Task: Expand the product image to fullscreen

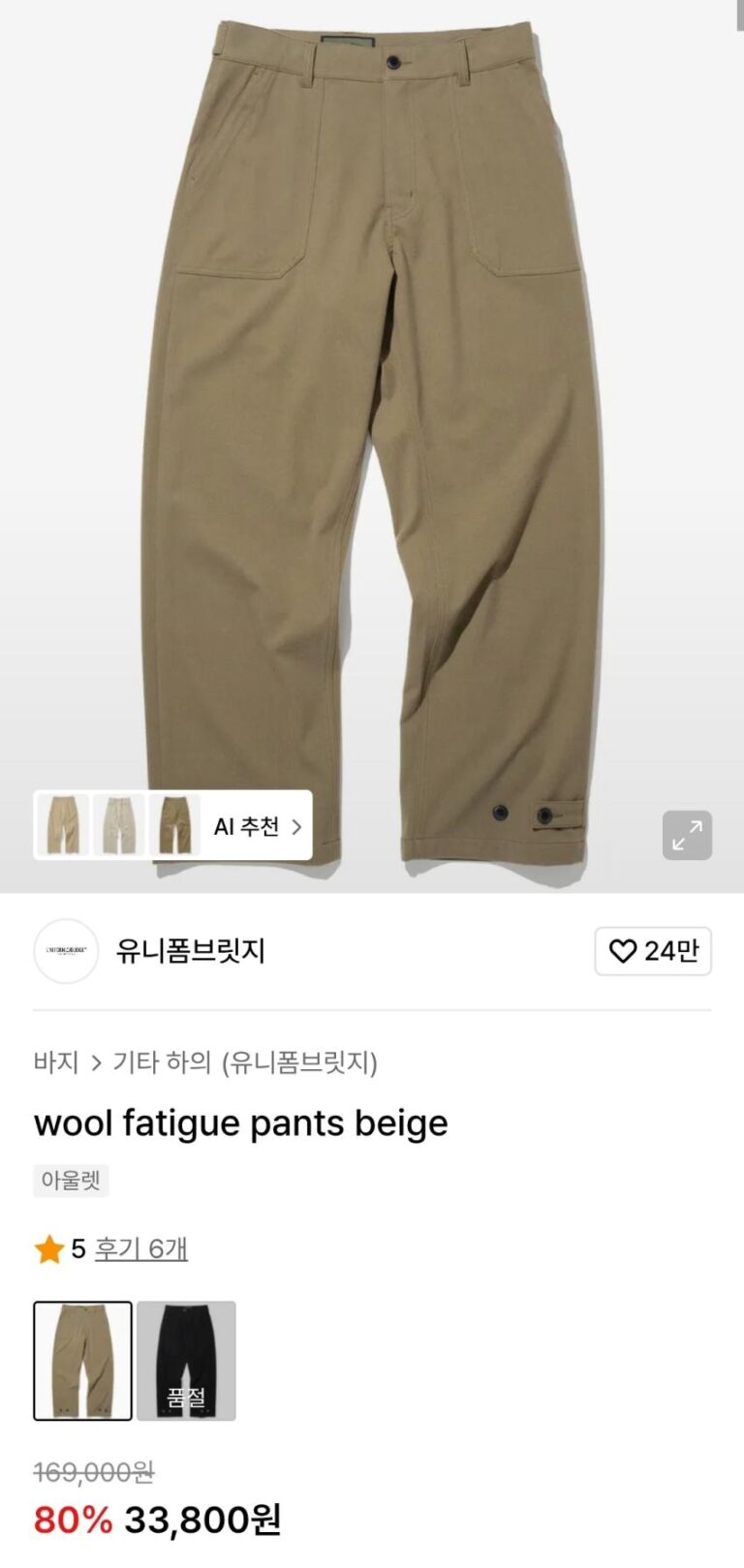Action: (687, 835)
